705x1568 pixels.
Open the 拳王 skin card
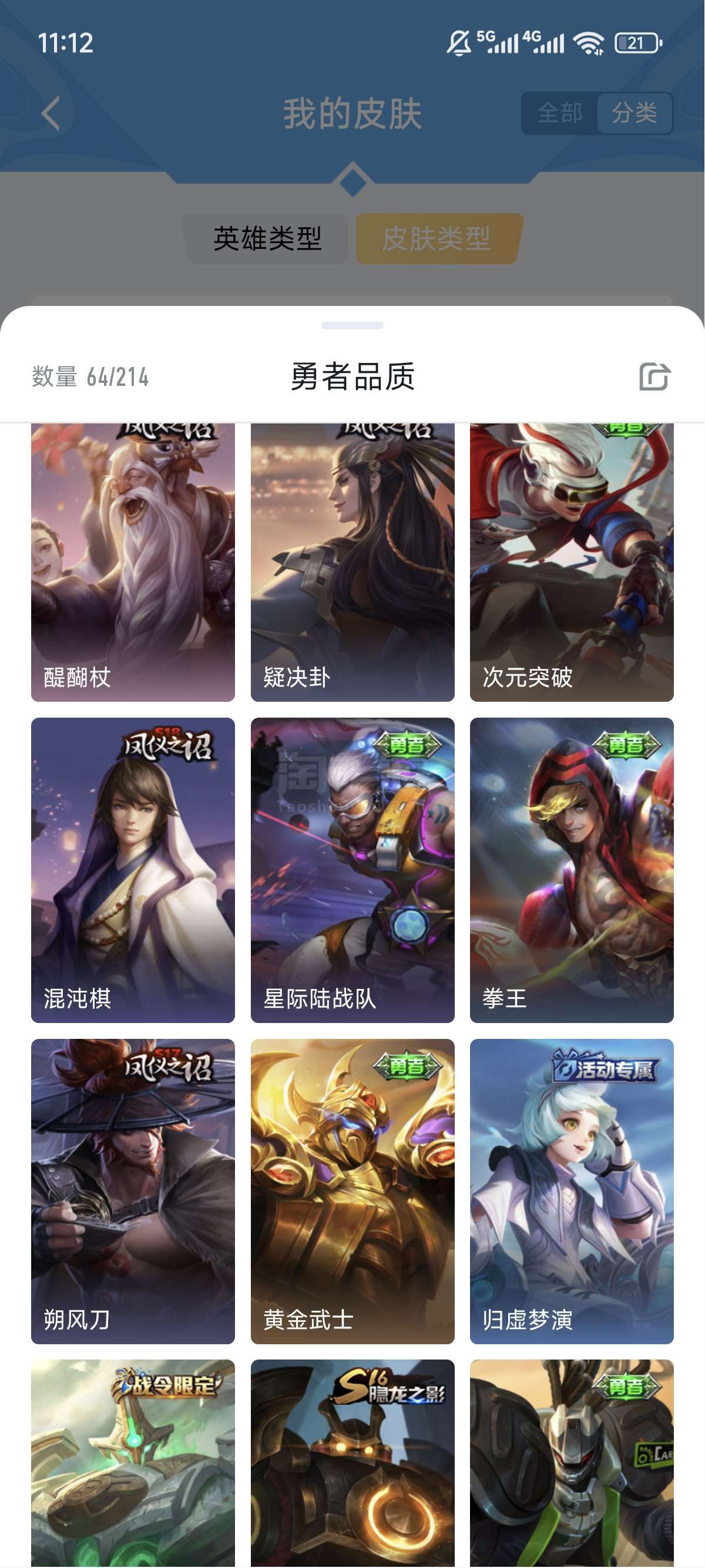[572, 870]
